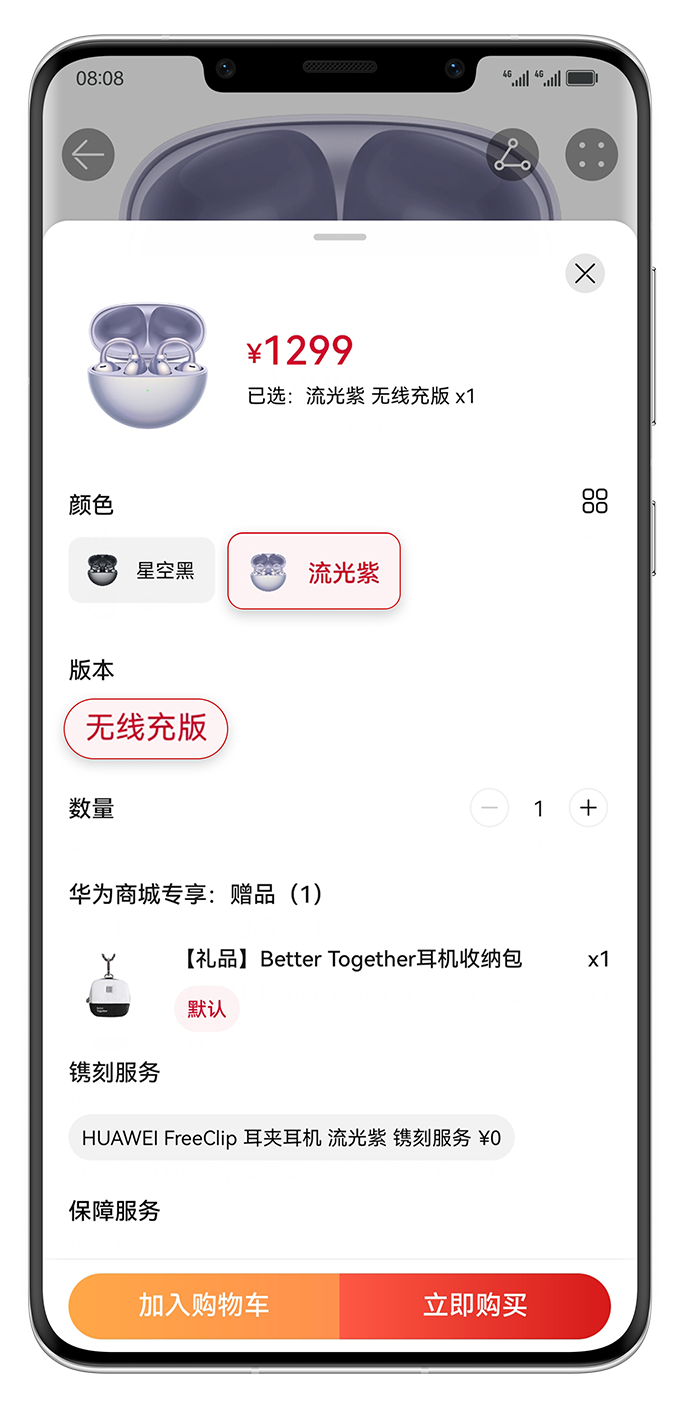Close the product options sheet
This screenshot has width=680, height=1407.
point(585,274)
